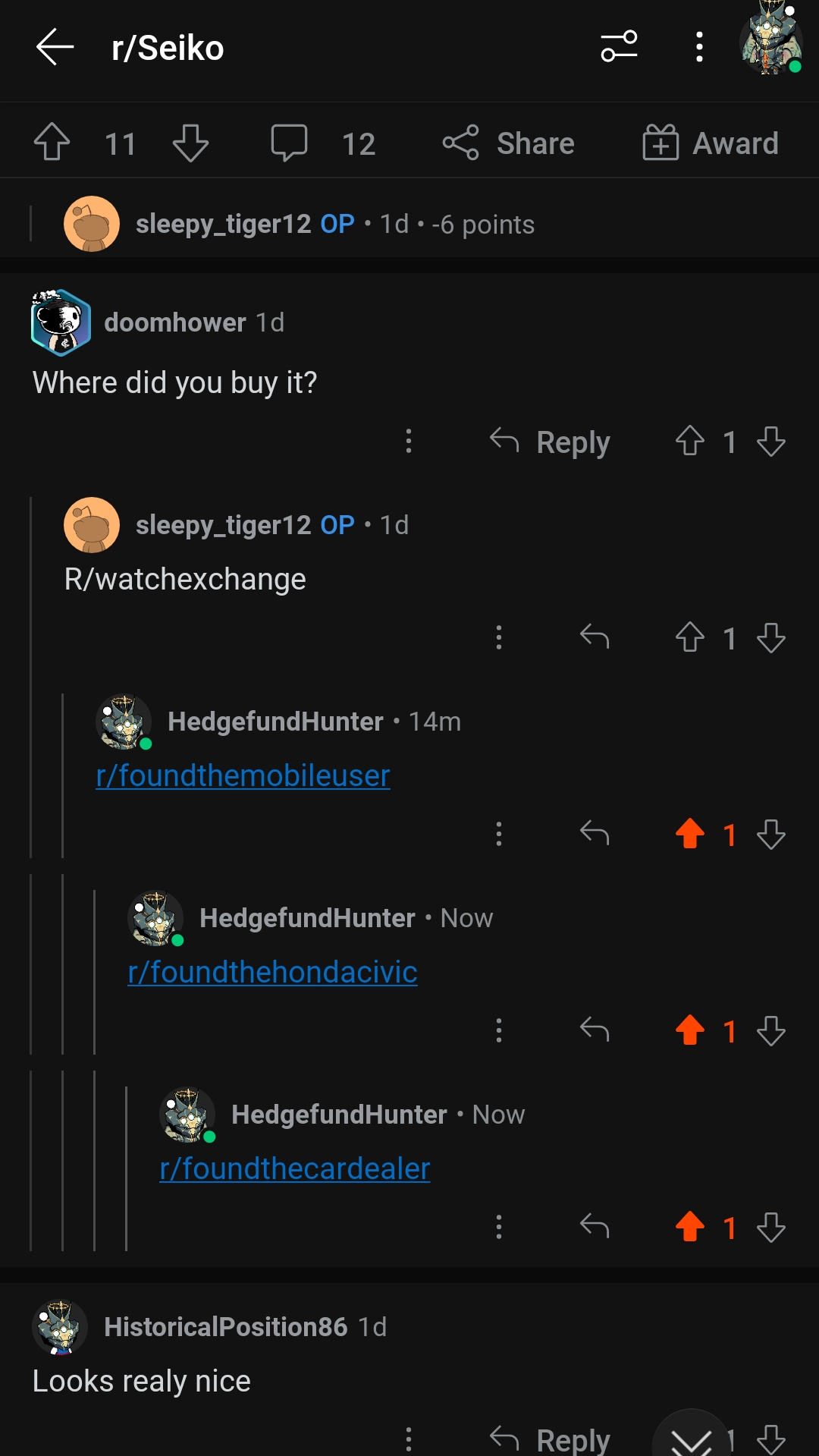This screenshot has height=1456, width=819.
Task: Open doomhower's profile from the username
Action: 175,322
